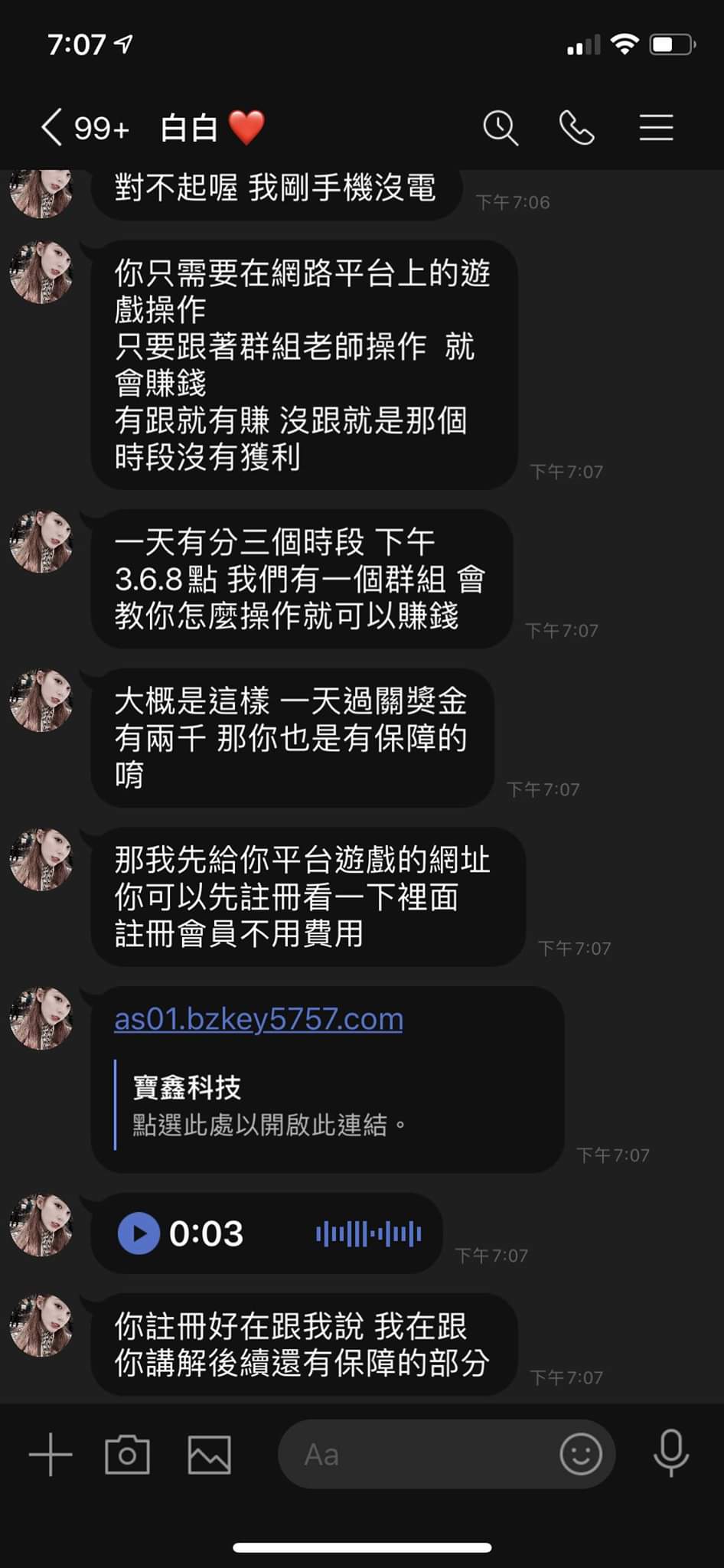Start a voice call with 白白
Image resolution: width=724 pixels, height=1568 pixels.
[576, 128]
